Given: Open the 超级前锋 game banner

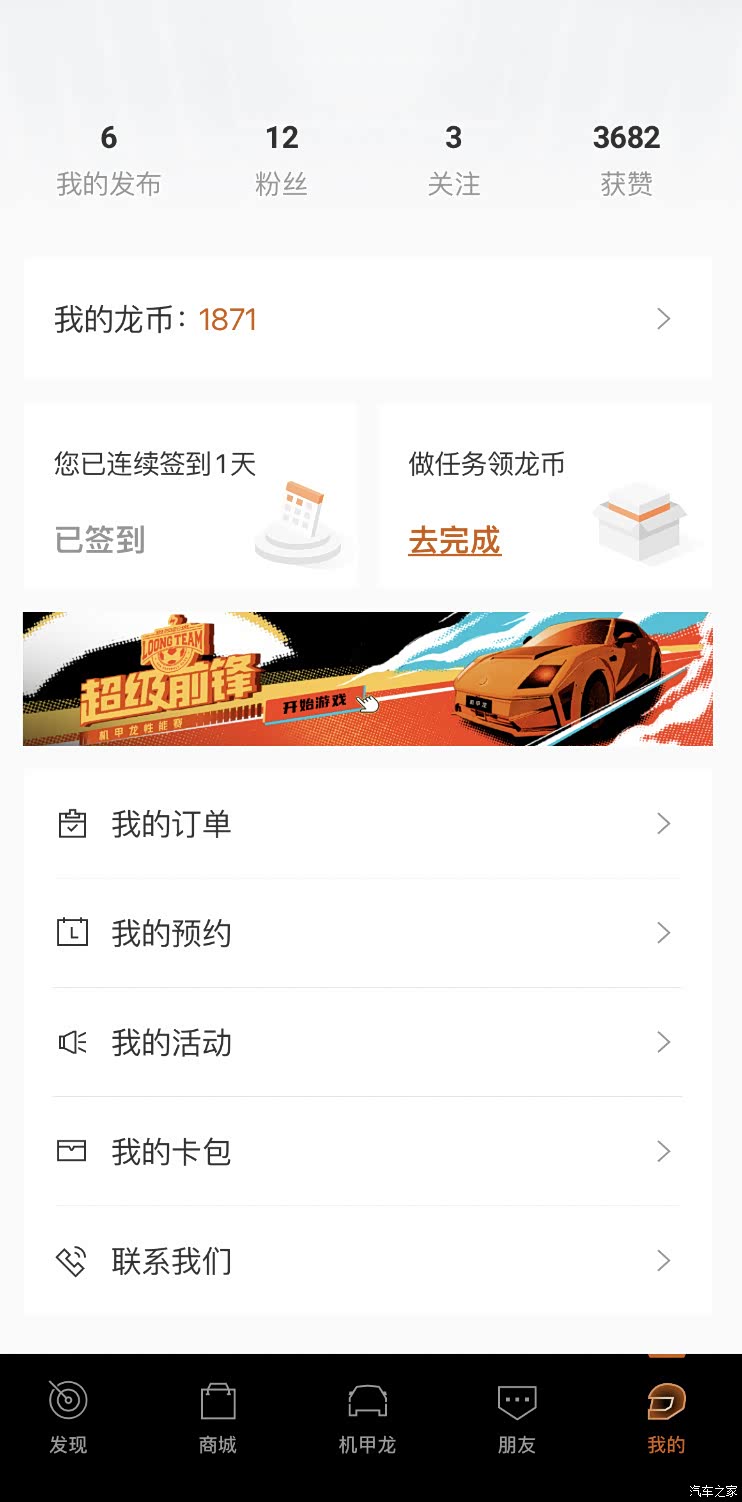Looking at the screenshot, I should [x=367, y=679].
